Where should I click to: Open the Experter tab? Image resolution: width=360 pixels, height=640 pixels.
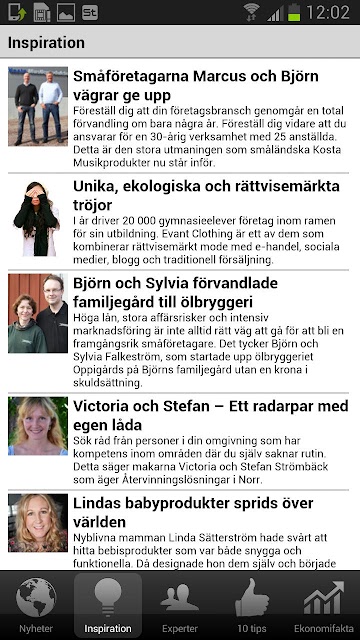pyautogui.click(x=180, y=605)
